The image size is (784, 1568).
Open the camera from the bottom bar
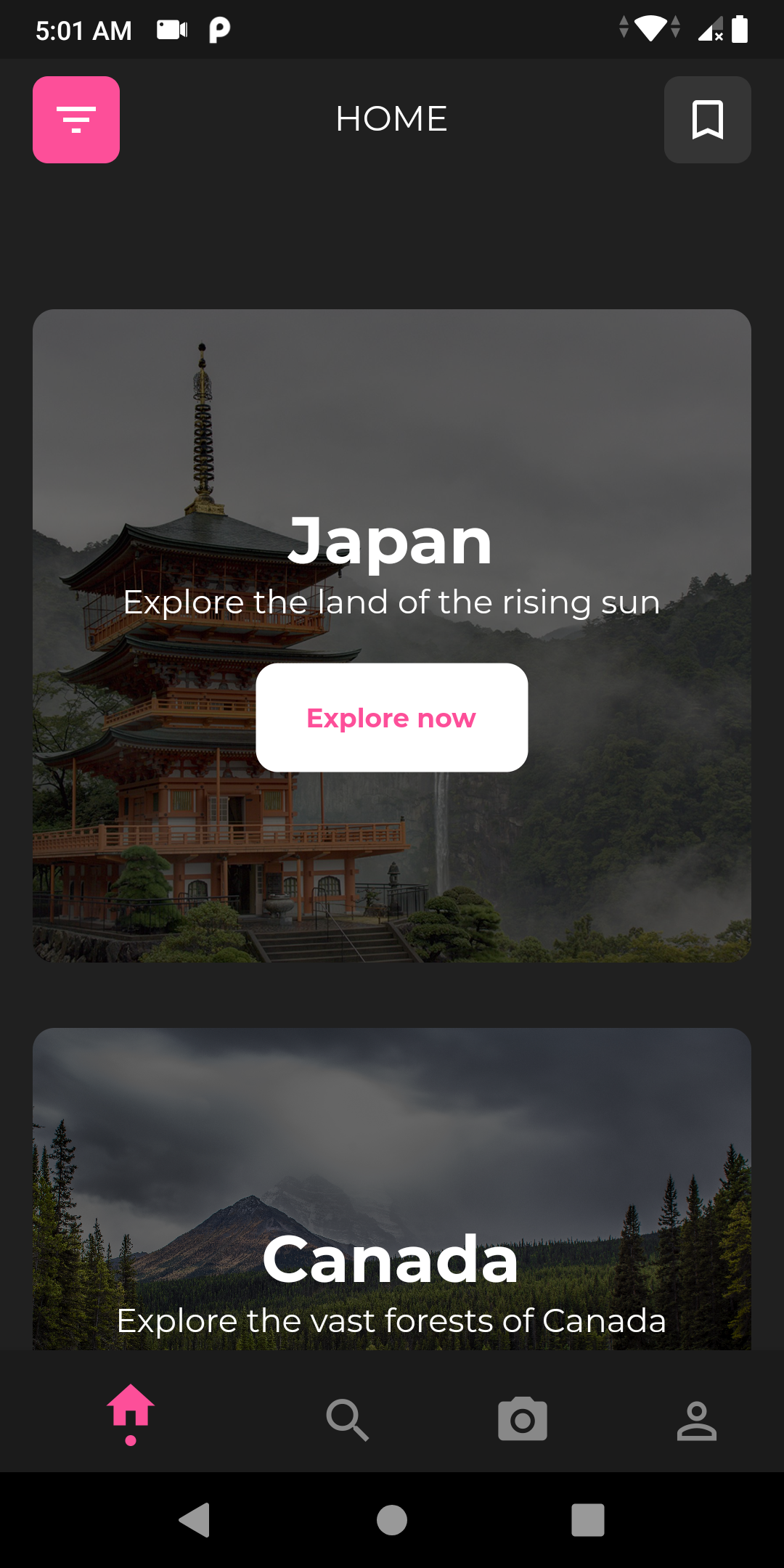coord(523,1419)
